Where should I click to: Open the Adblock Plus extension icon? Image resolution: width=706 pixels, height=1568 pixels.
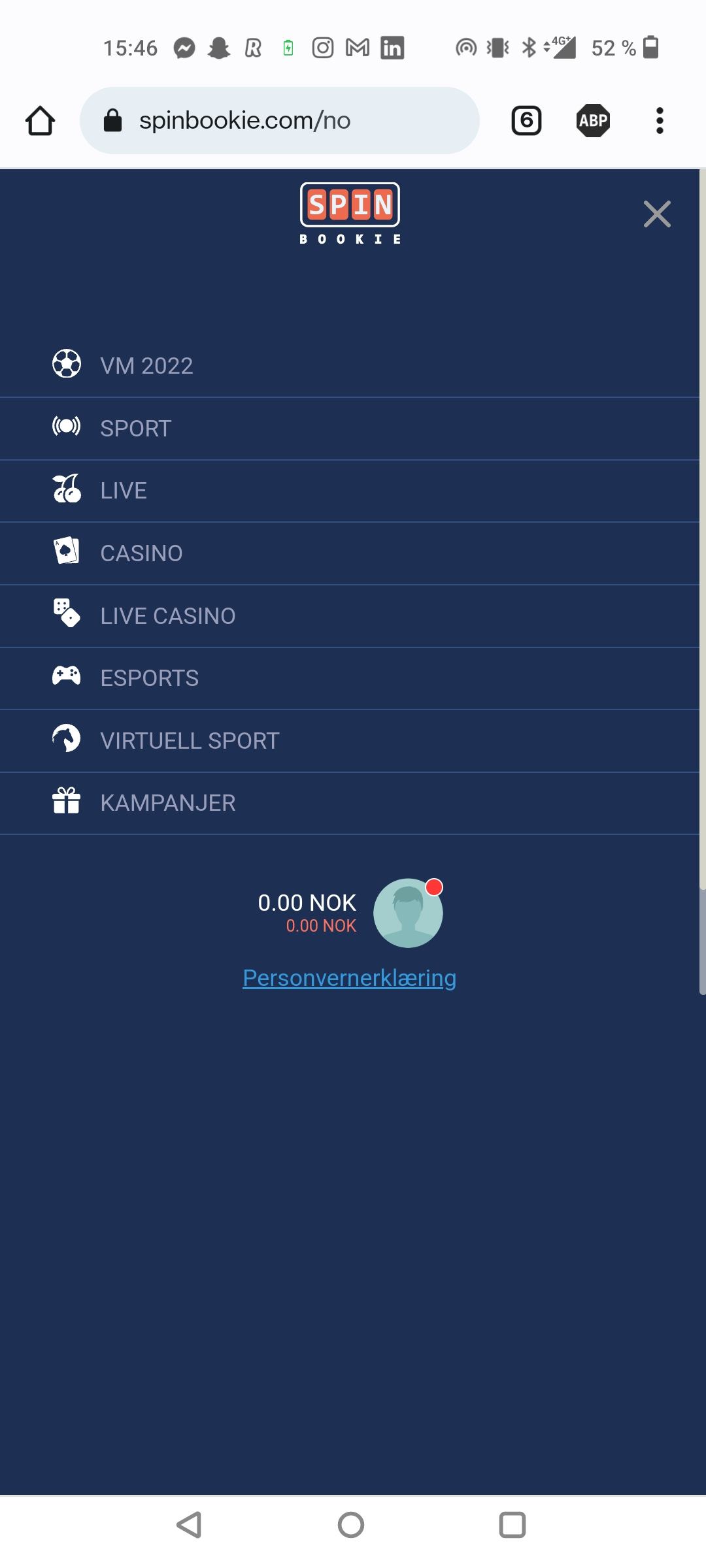(593, 121)
